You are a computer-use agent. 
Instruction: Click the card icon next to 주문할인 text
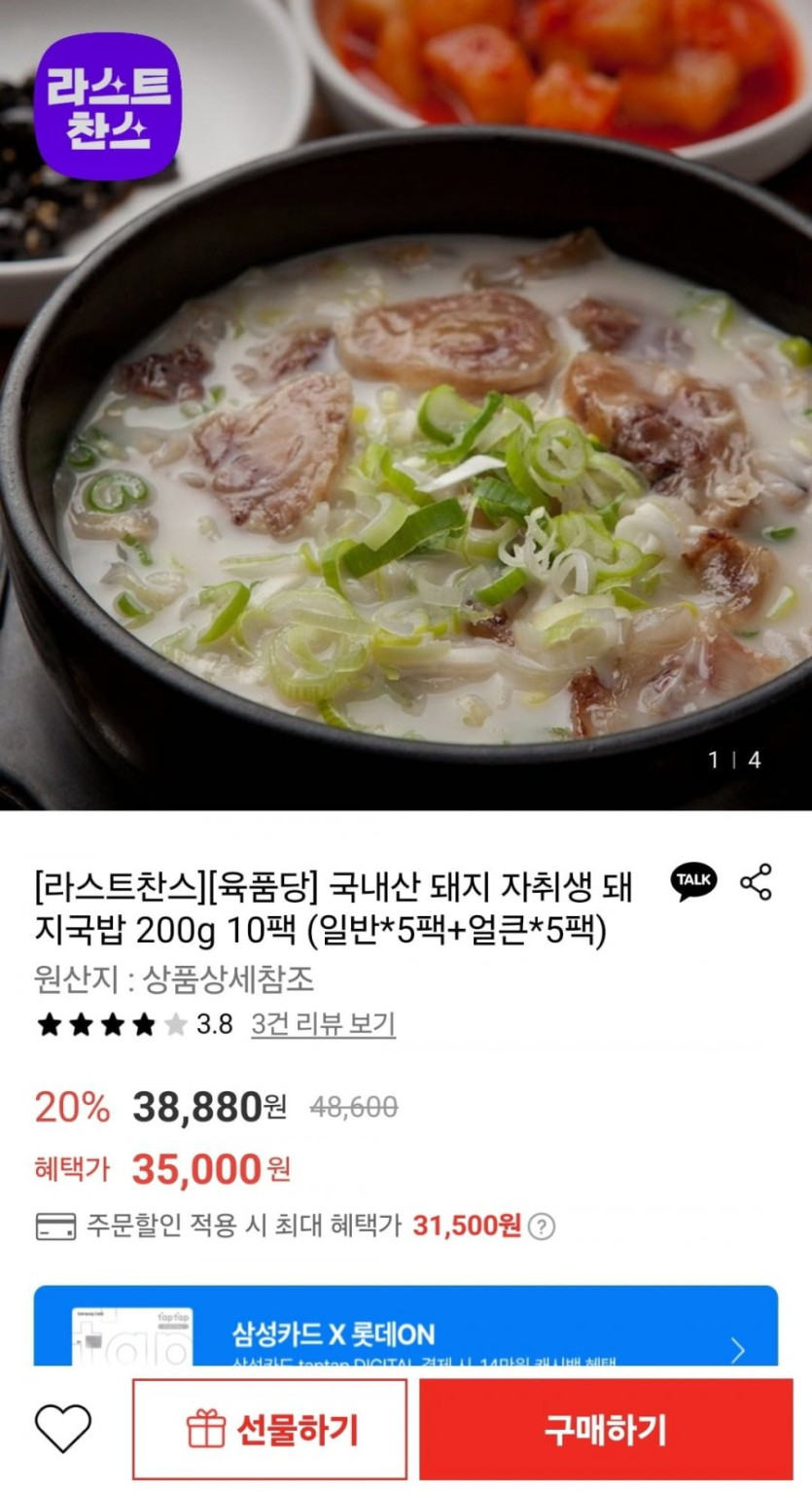click(x=54, y=1227)
